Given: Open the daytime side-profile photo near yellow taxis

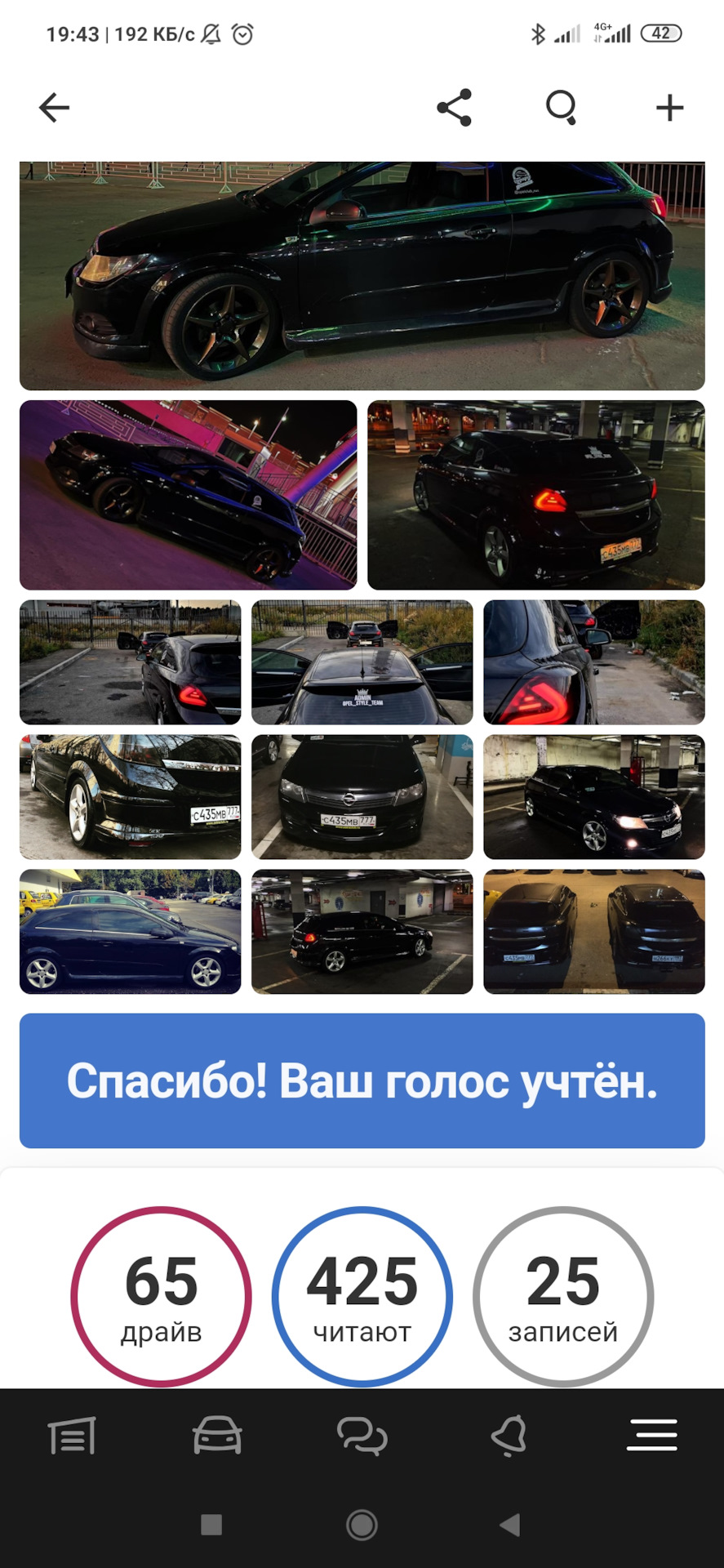Looking at the screenshot, I should 130,931.
